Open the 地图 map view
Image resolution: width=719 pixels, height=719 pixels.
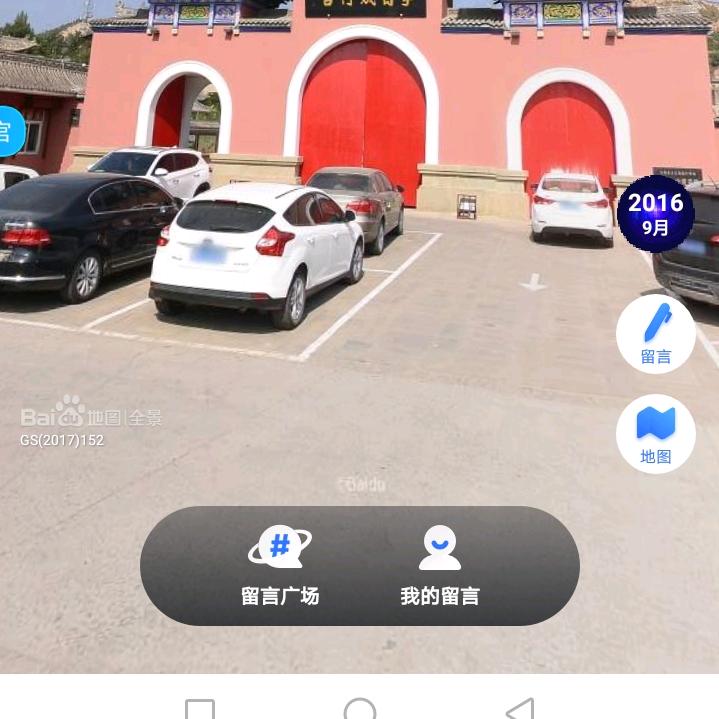click(655, 434)
